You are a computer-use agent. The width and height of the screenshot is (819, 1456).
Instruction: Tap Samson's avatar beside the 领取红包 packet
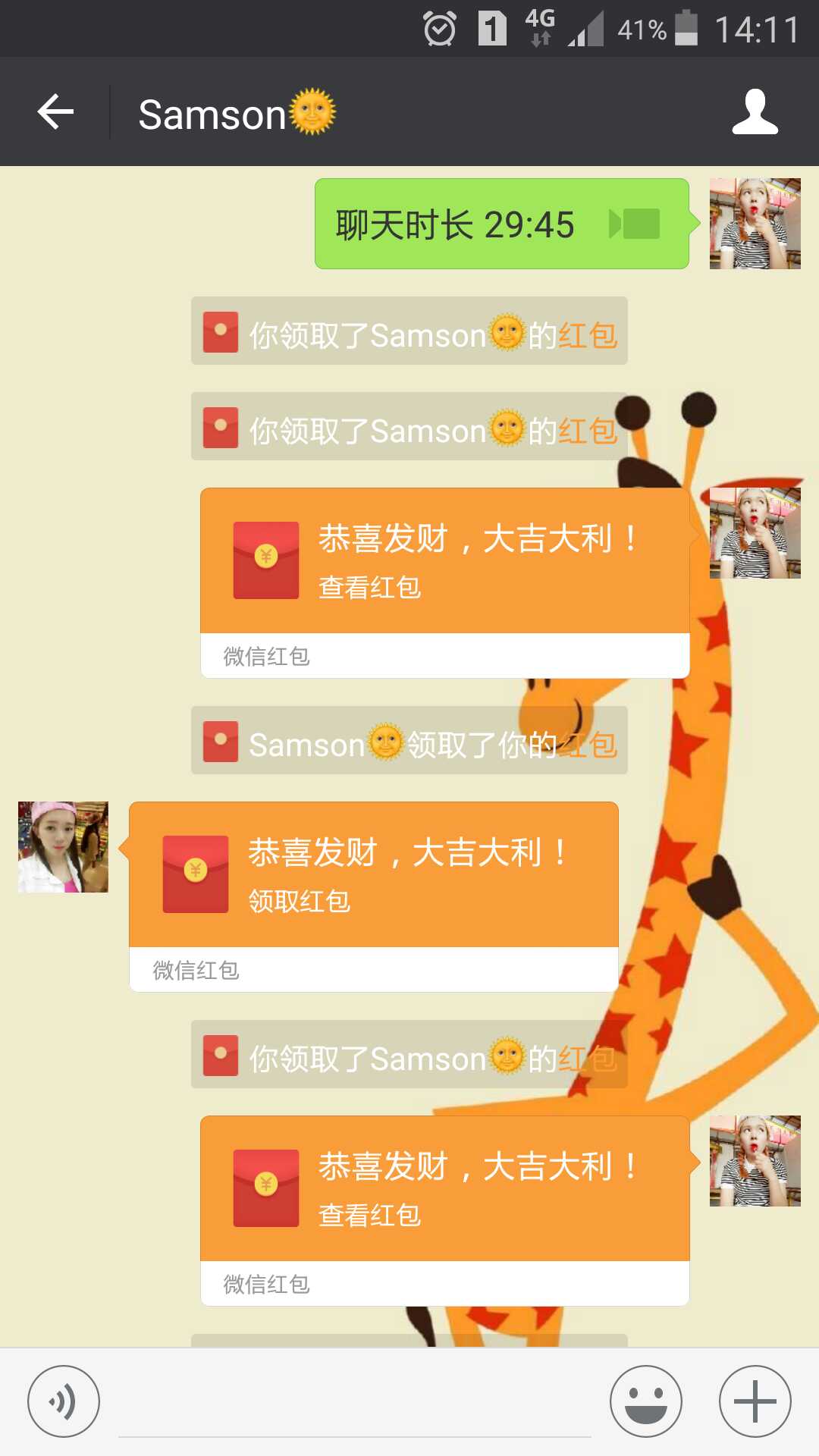[63, 847]
